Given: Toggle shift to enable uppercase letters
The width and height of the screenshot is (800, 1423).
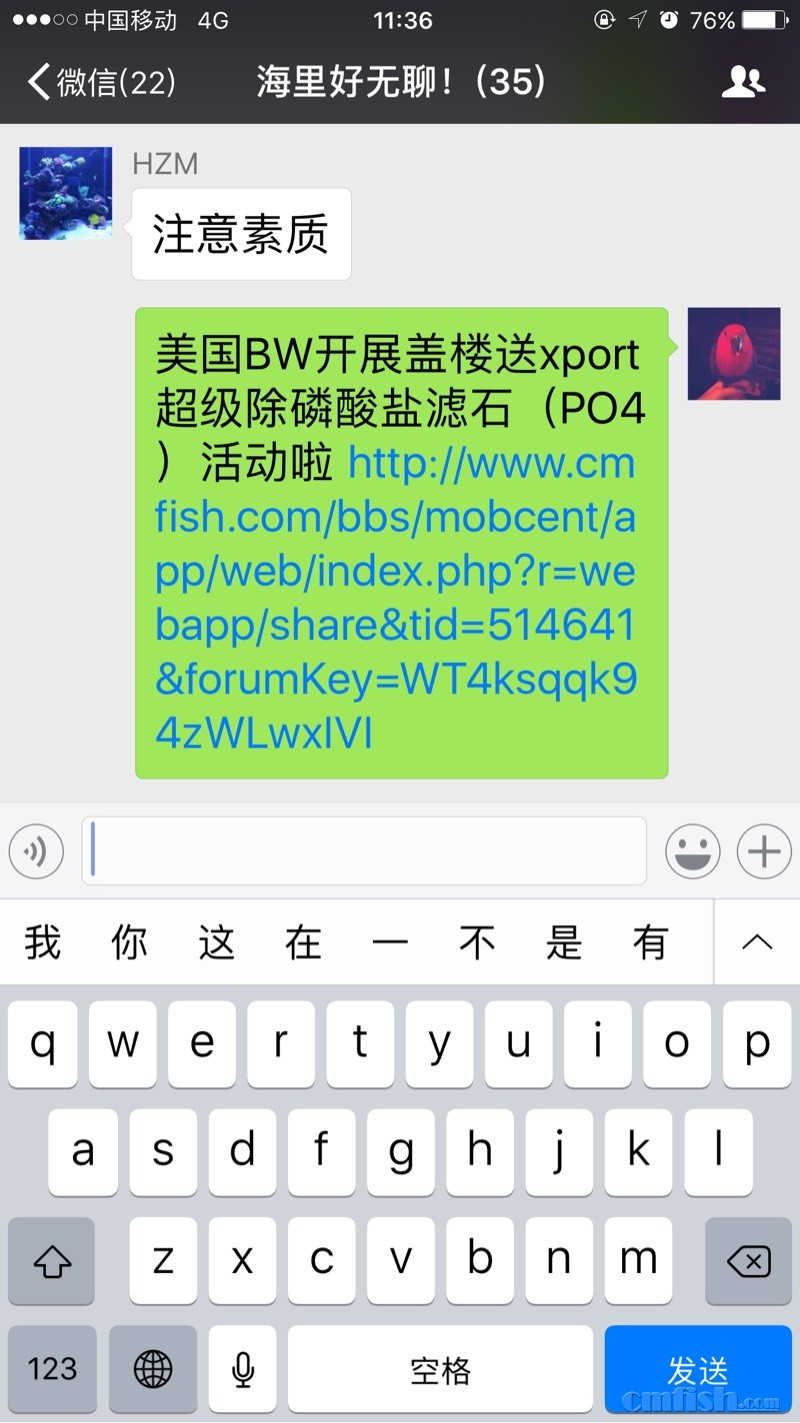Looking at the screenshot, I should coord(51,1261).
